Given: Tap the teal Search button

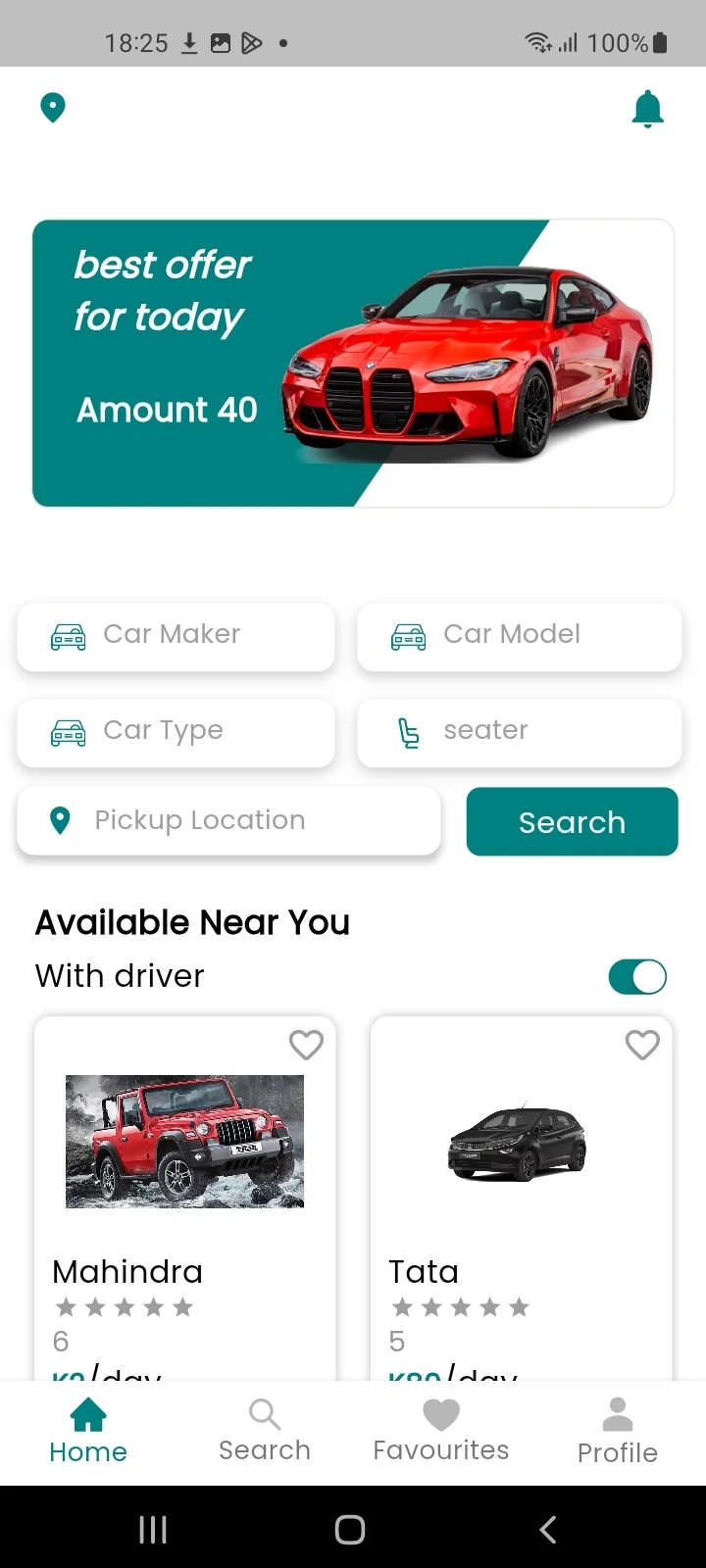Looking at the screenshot, I should (x=572, y=821).
